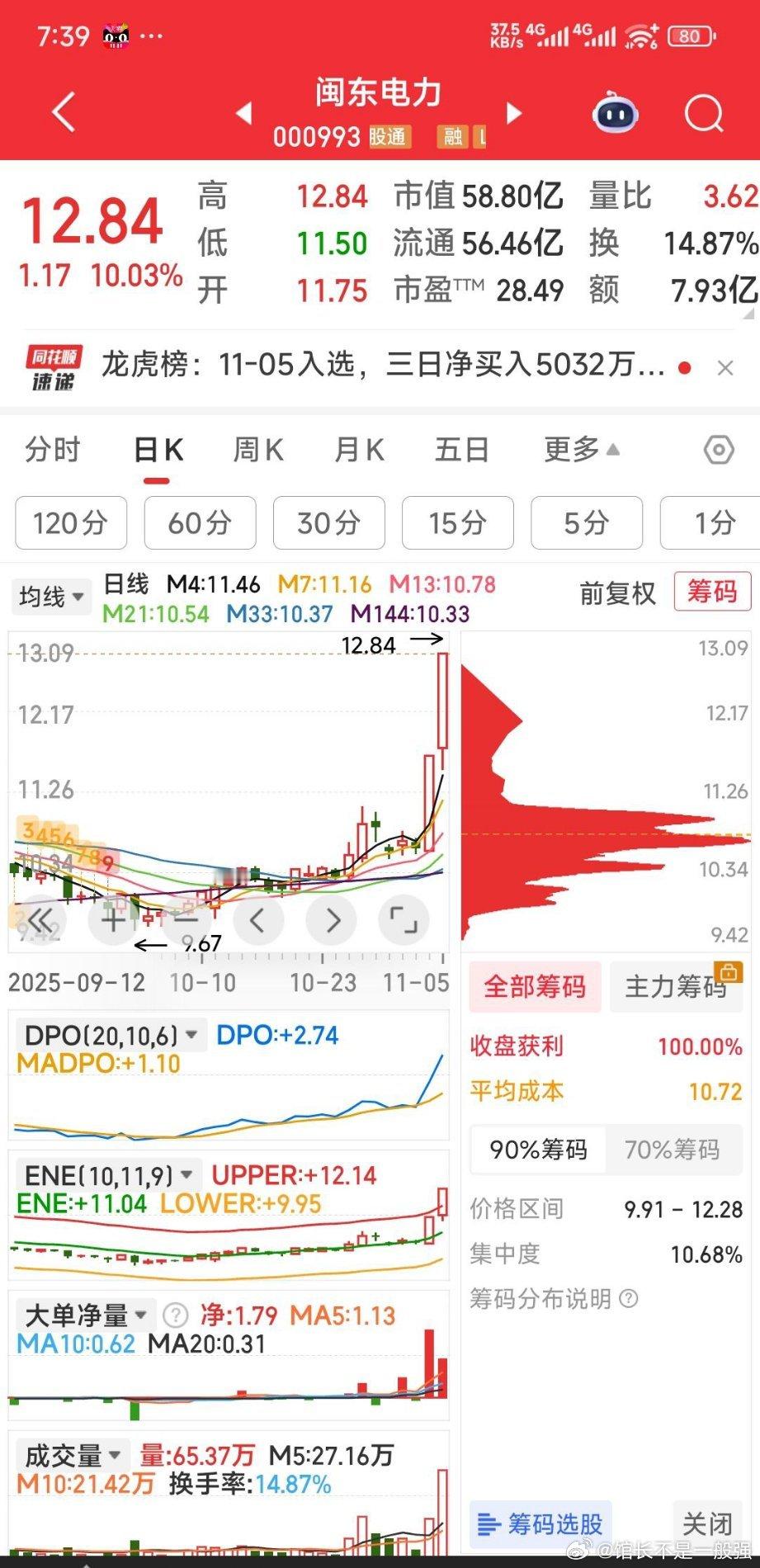Choose the 15分 period chip

(457, 522)
